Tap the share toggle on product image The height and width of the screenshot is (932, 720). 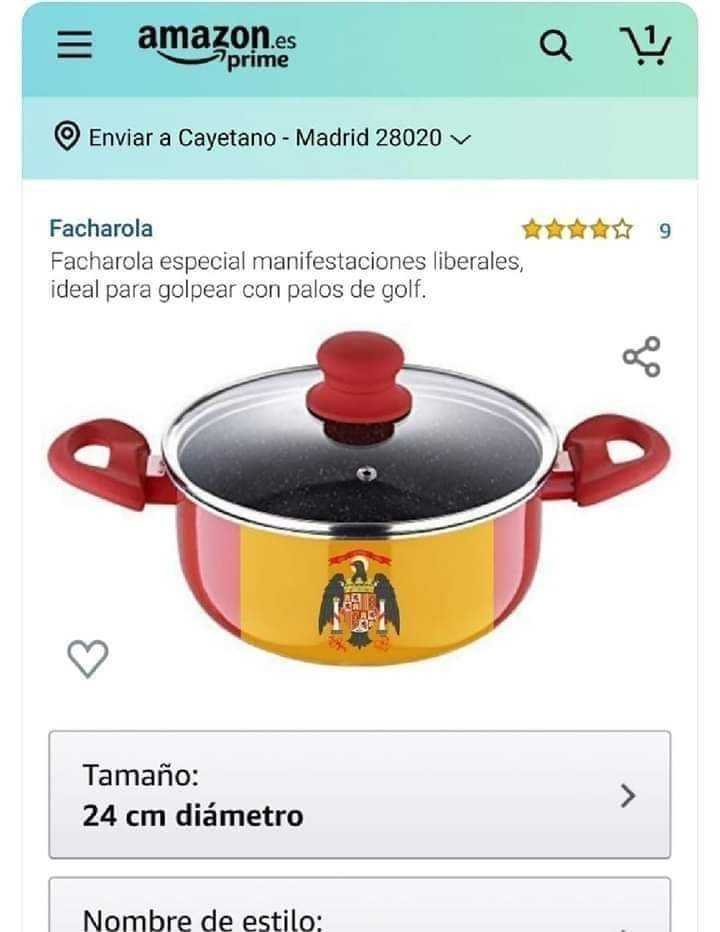point(644,356)
